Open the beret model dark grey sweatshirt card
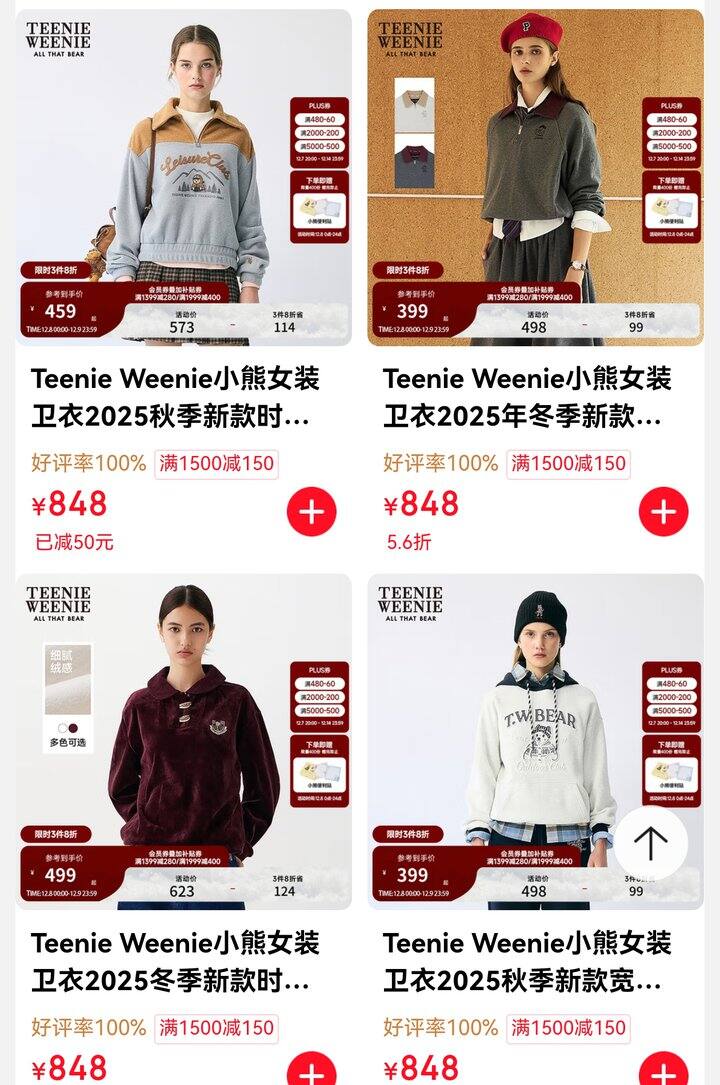This screenshot has height=1085, width=720. click(x=535, y=178)
